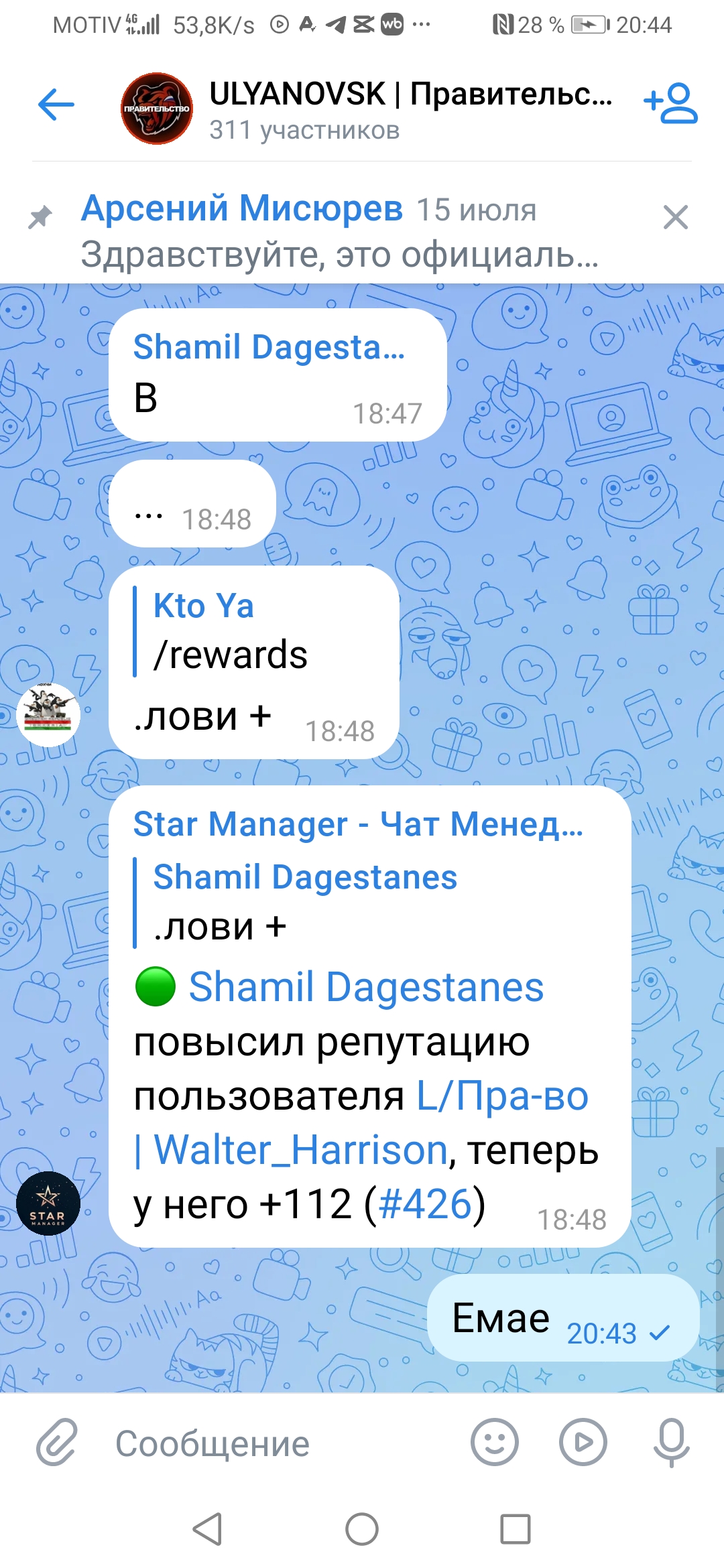The width and height of the screenshot is (724, 1568).
Task: Tap the add participant icon
Action: 671,103
